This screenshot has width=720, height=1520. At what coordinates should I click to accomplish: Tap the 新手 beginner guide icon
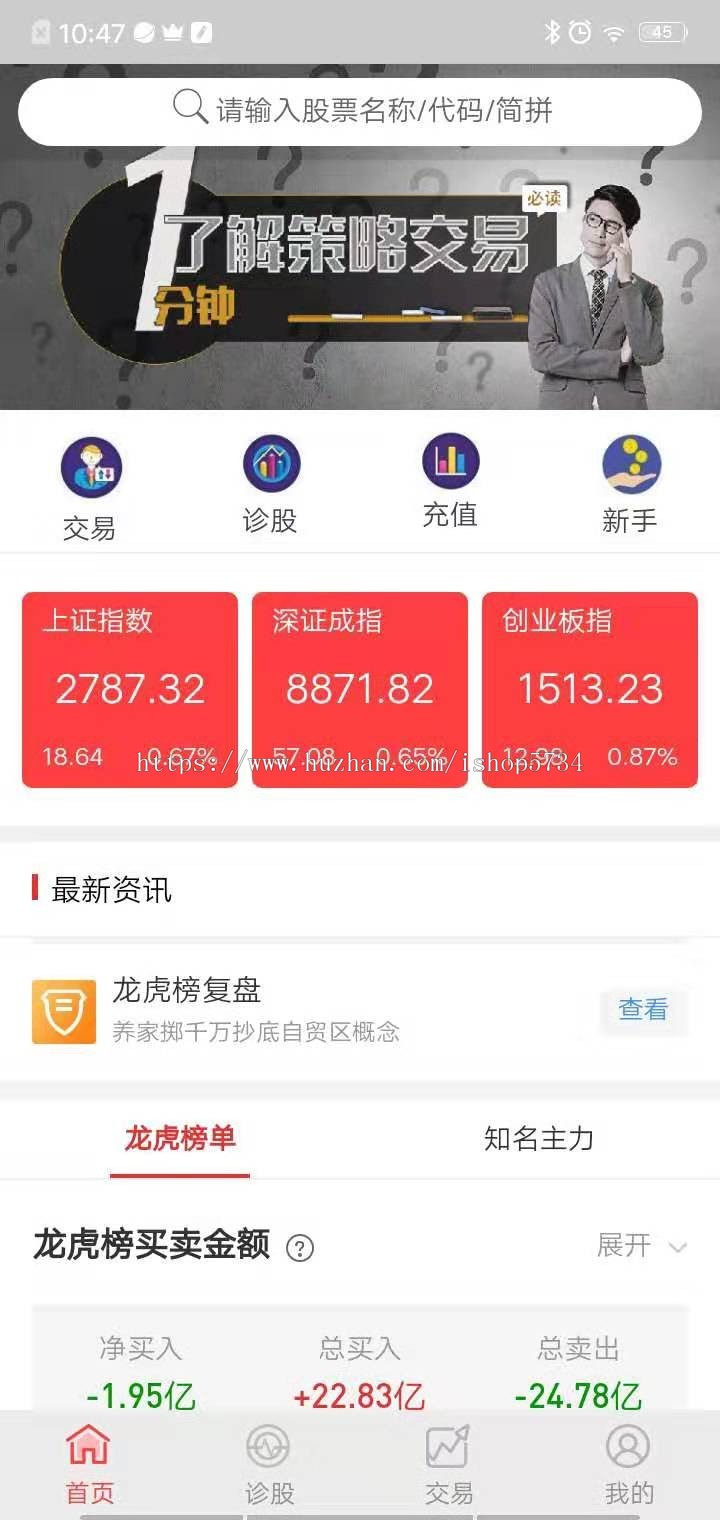[x=629, y=462]
